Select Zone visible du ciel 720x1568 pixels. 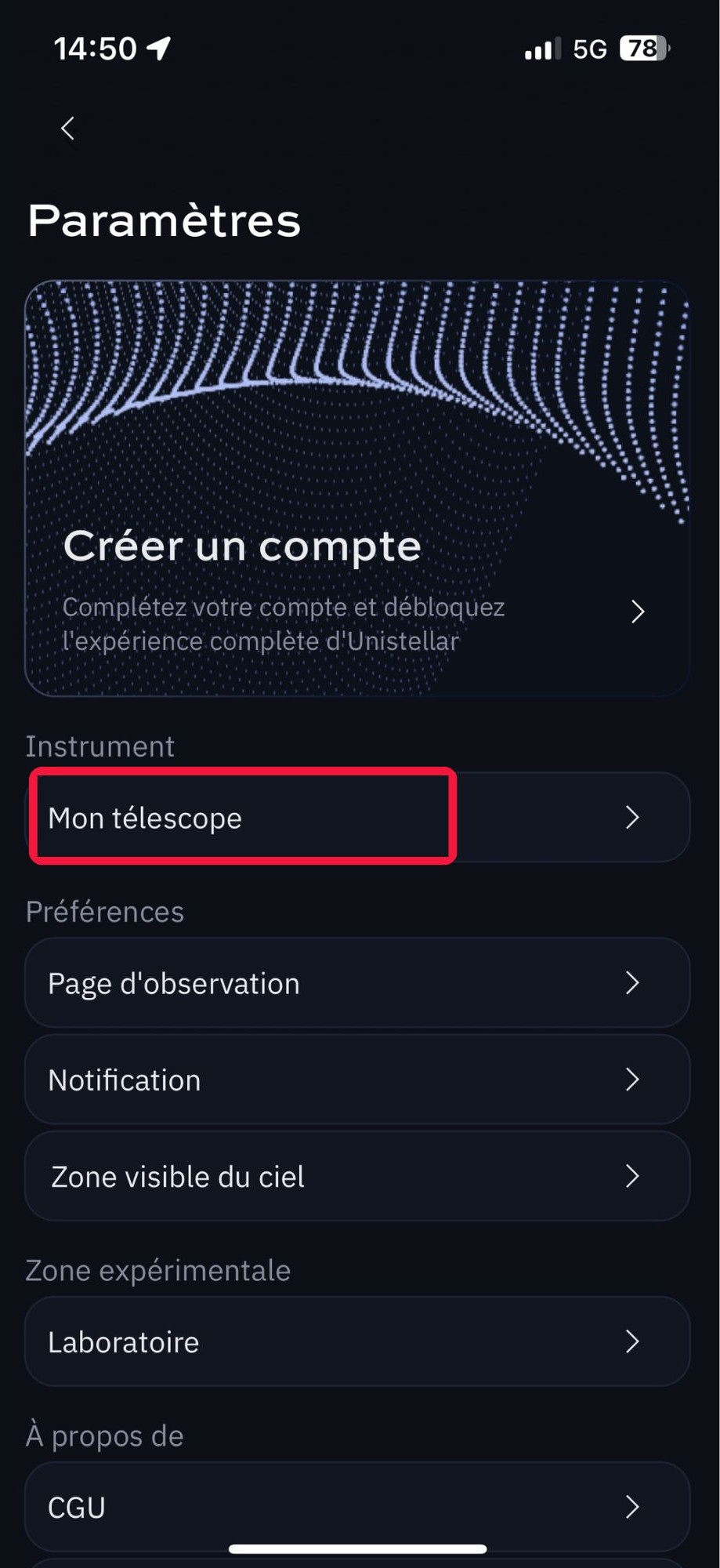[357, 1176]
